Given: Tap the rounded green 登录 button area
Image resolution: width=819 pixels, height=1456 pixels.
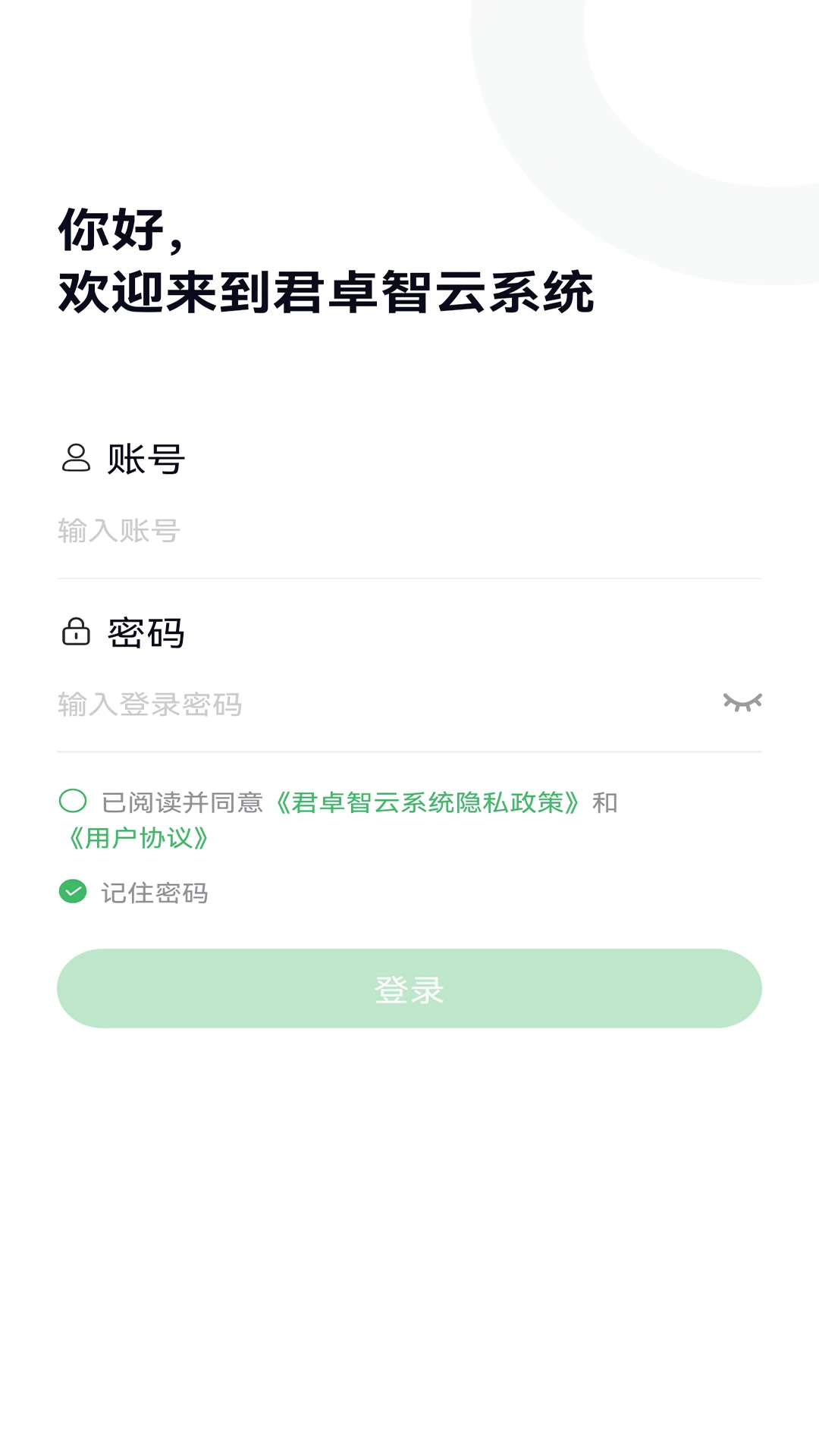Looking at the screenshot, I should tap(409, 988).
